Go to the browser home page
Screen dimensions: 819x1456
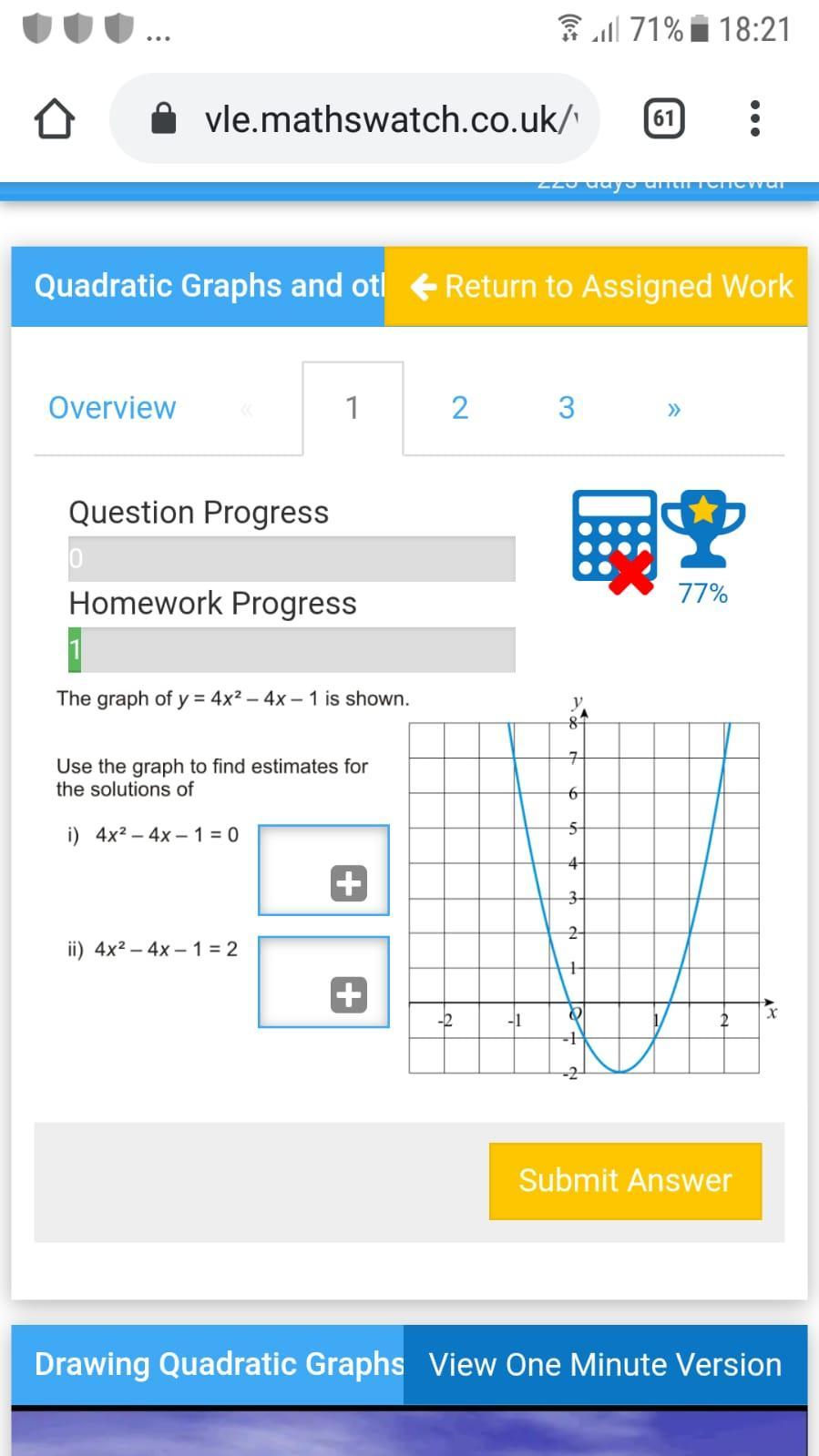(54, 118)
